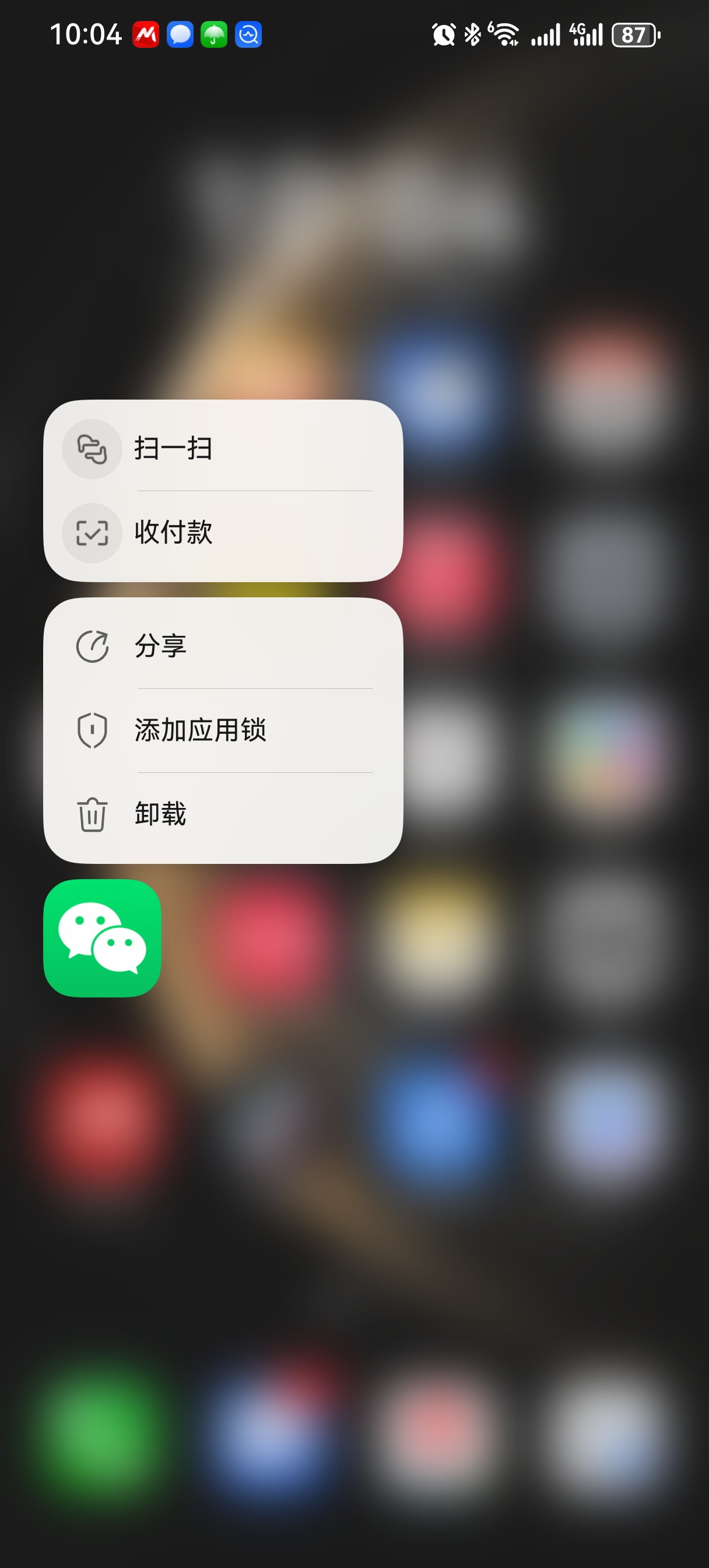This screenshot has height=1568, width=709.
Task: Tap 卸载 to uninstall WeChat
Action: click(223, 814)
